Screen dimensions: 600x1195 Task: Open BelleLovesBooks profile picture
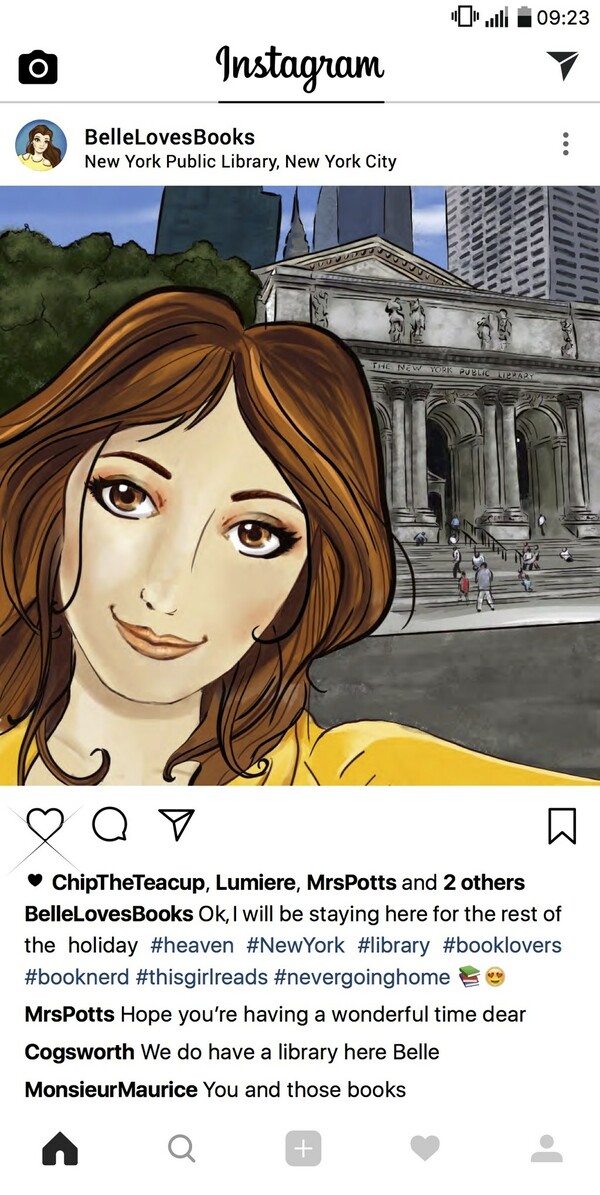pos(41,146)
